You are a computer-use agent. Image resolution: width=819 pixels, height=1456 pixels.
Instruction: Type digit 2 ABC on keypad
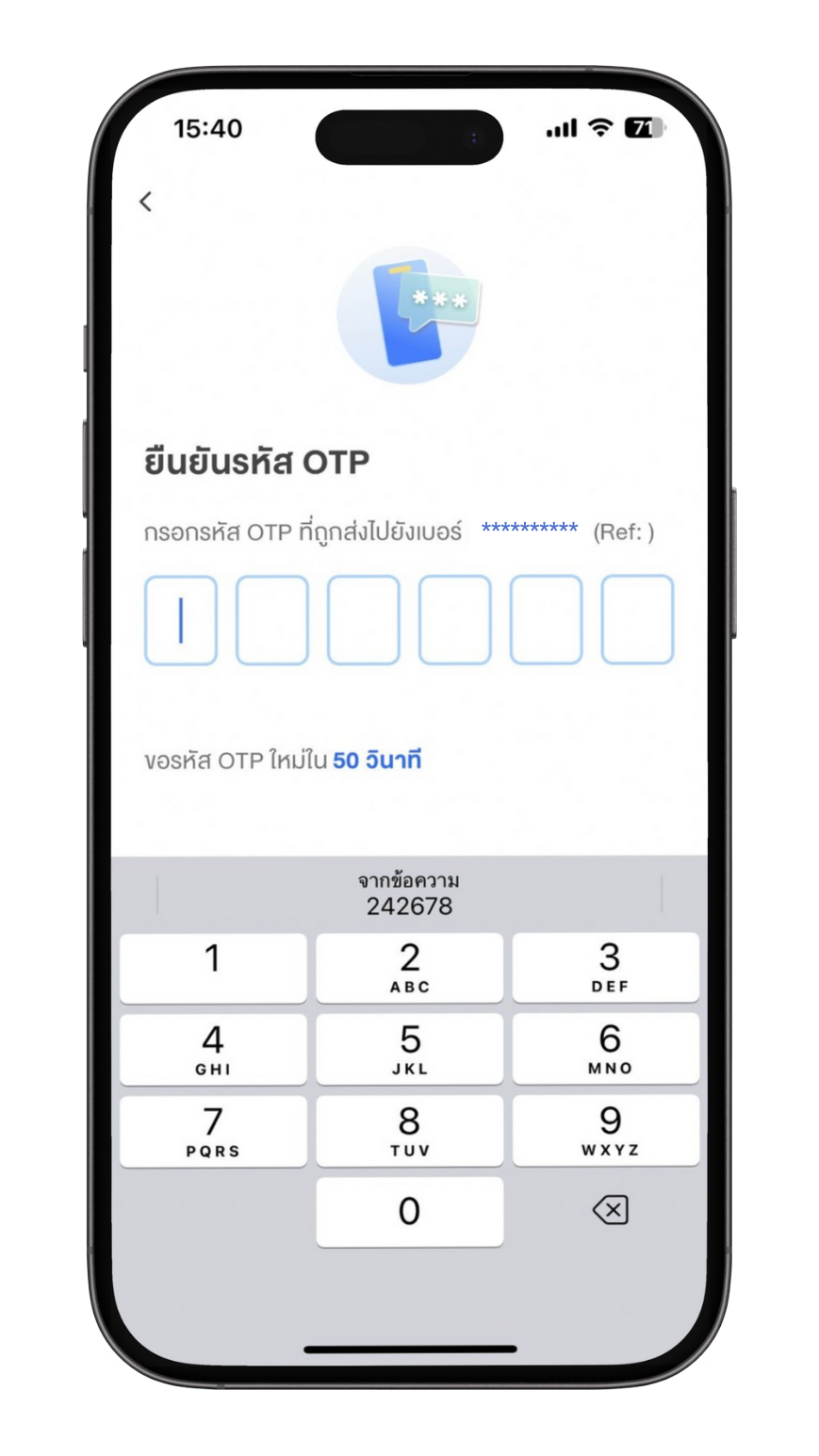[x=409, y=968]
